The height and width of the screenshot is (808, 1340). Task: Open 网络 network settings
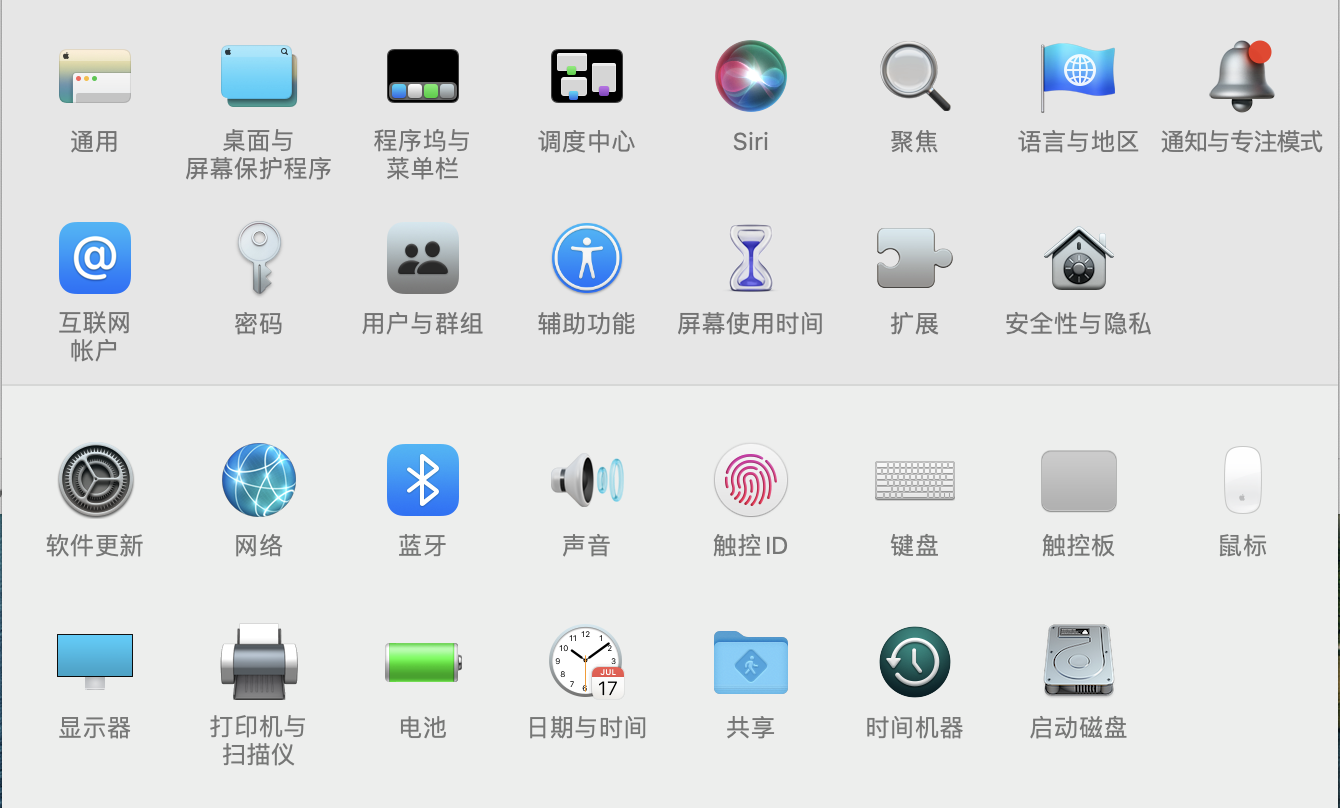tap(258, 480)
